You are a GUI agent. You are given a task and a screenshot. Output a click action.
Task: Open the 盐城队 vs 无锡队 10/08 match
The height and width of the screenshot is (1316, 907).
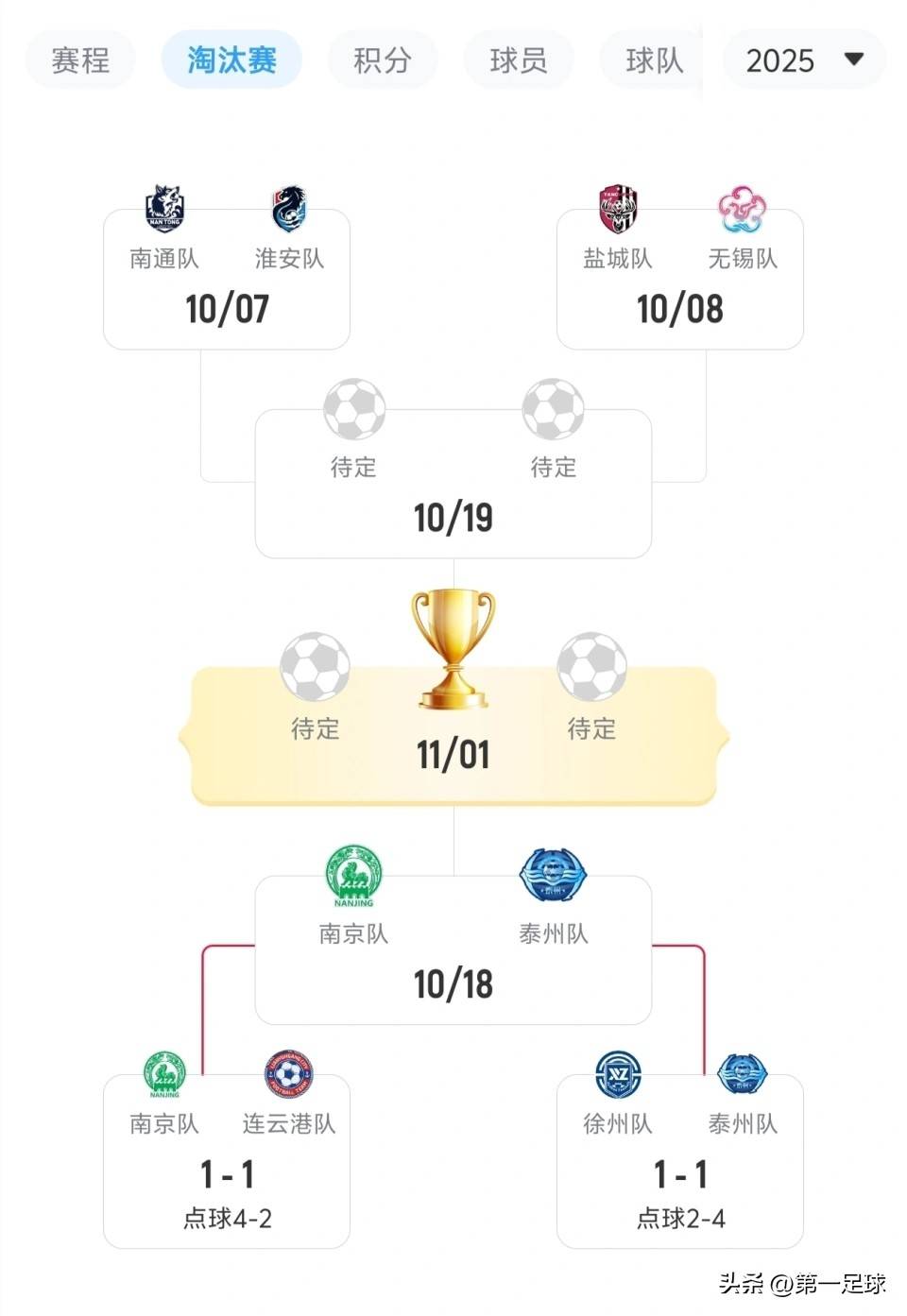[680, 283]
